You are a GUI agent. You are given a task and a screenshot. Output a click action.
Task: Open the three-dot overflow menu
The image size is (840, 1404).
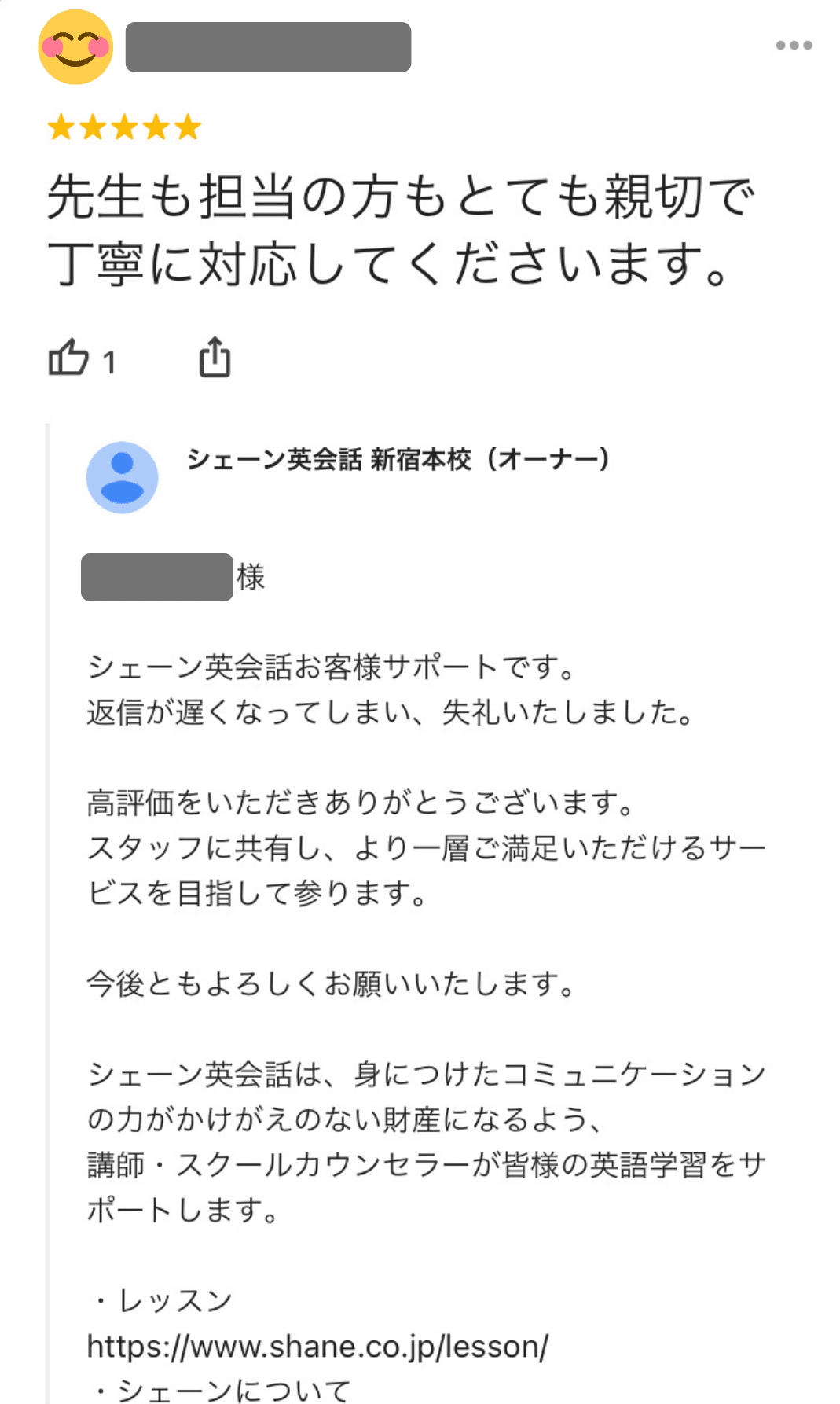pos(794,45)
